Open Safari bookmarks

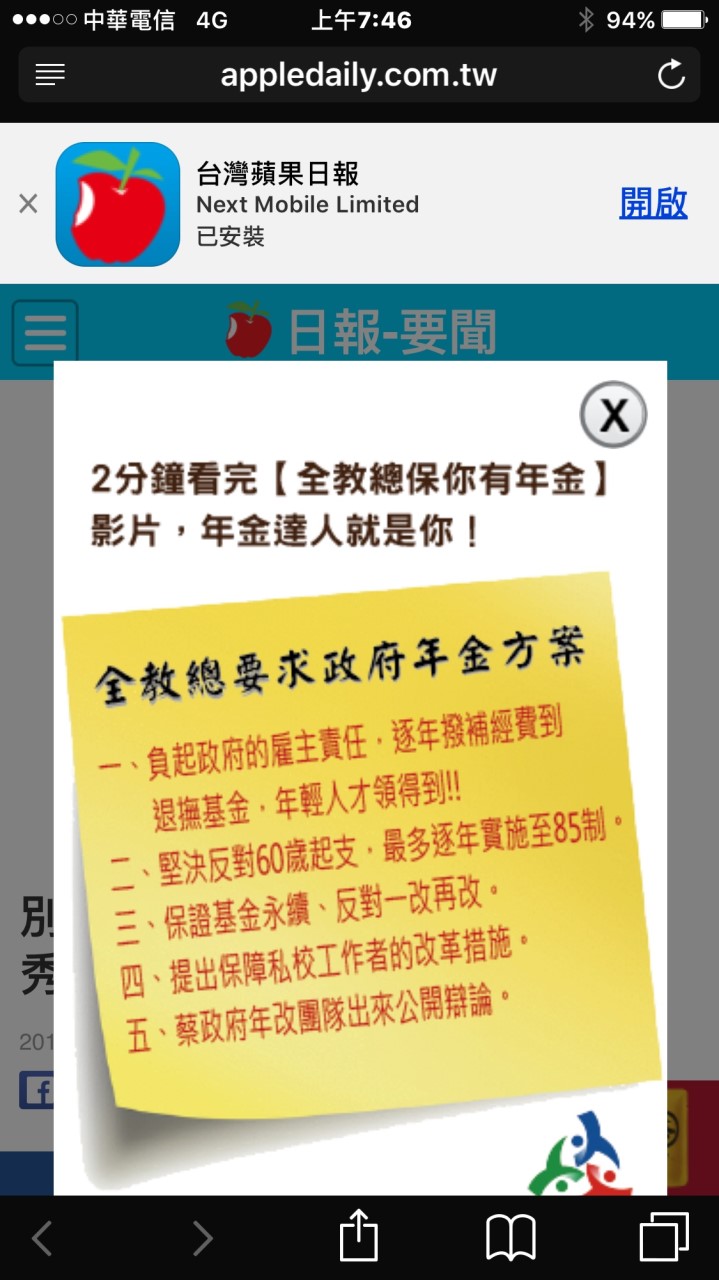(x=511, y=1238)
